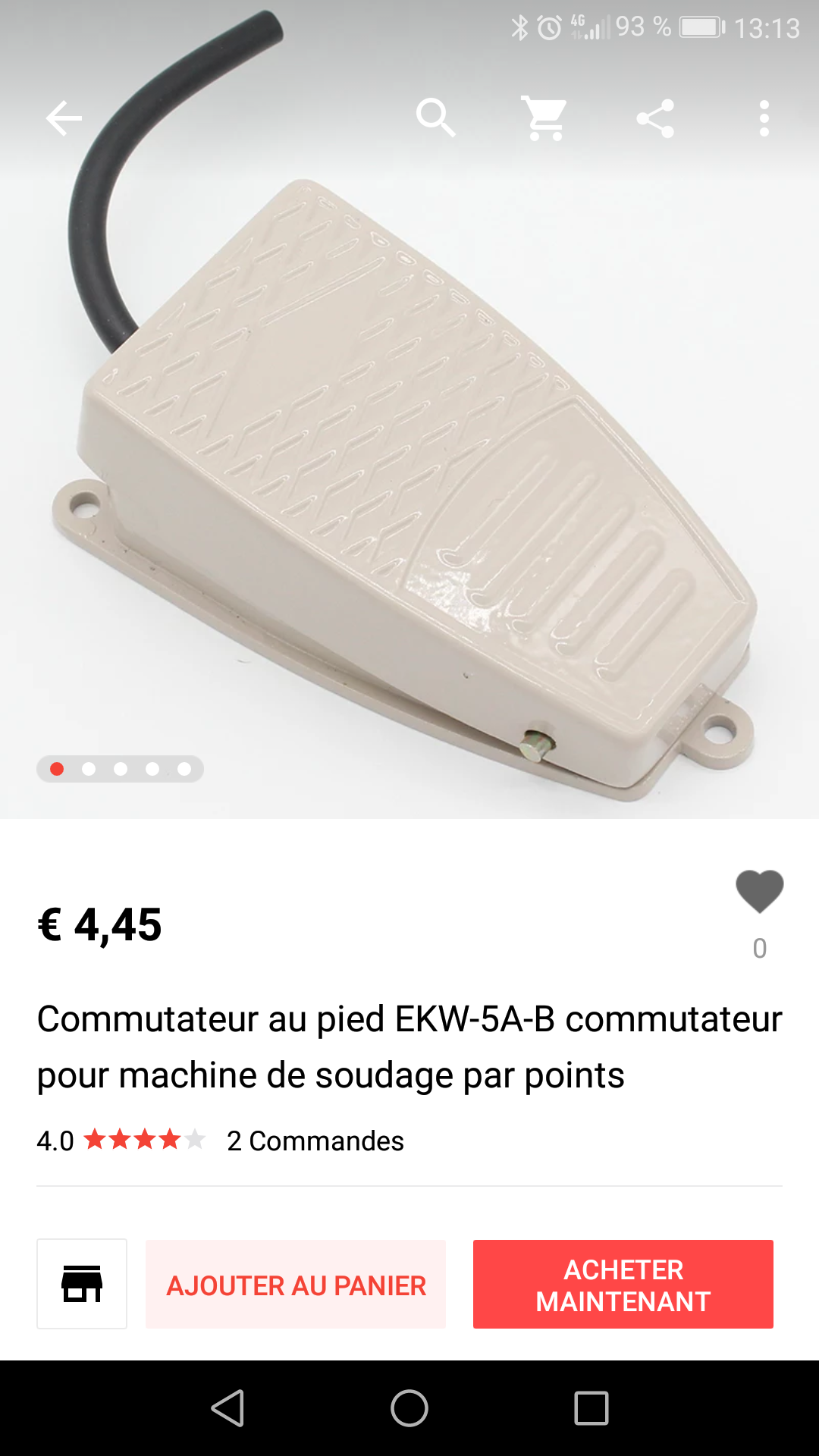Open the three-dot overflow menu

coord(764,118)
